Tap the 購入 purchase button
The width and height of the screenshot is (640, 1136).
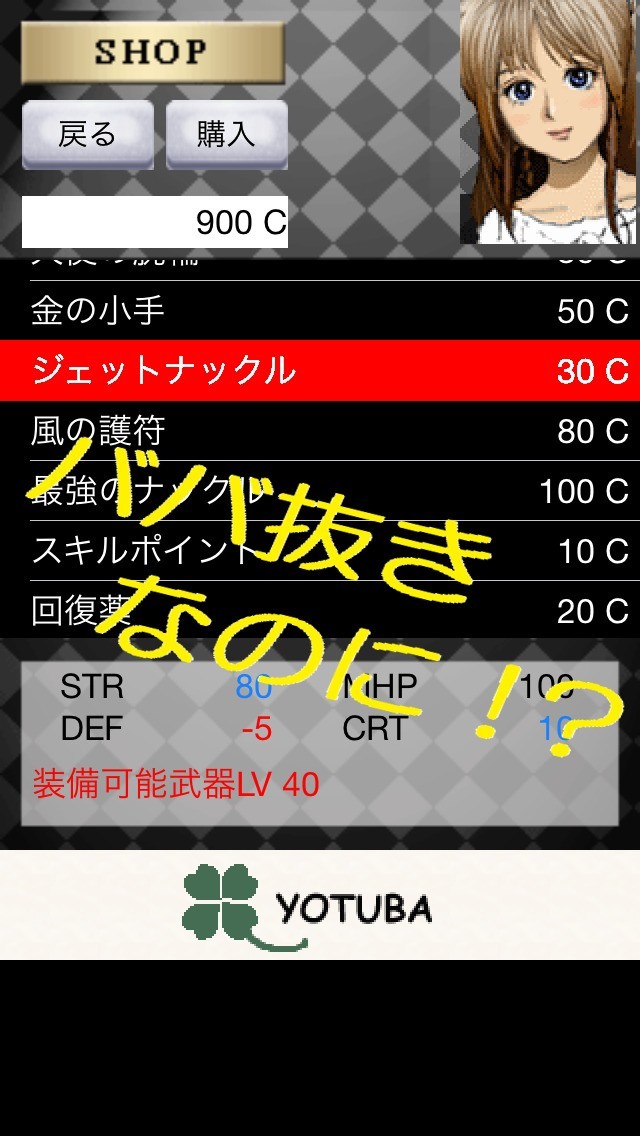[x=226, y=134]
